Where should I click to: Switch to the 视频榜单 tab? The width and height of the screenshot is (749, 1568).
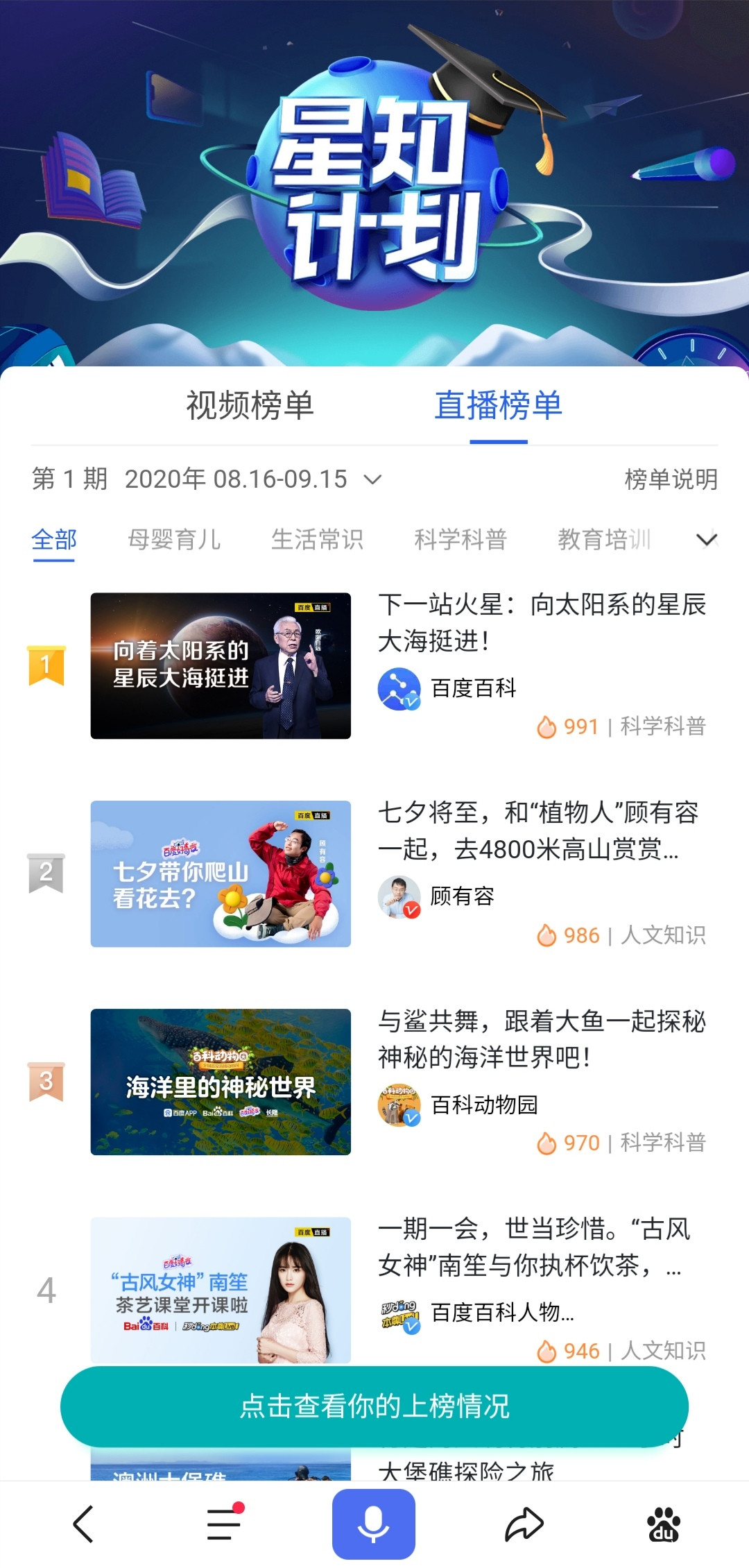pos(250,406)
